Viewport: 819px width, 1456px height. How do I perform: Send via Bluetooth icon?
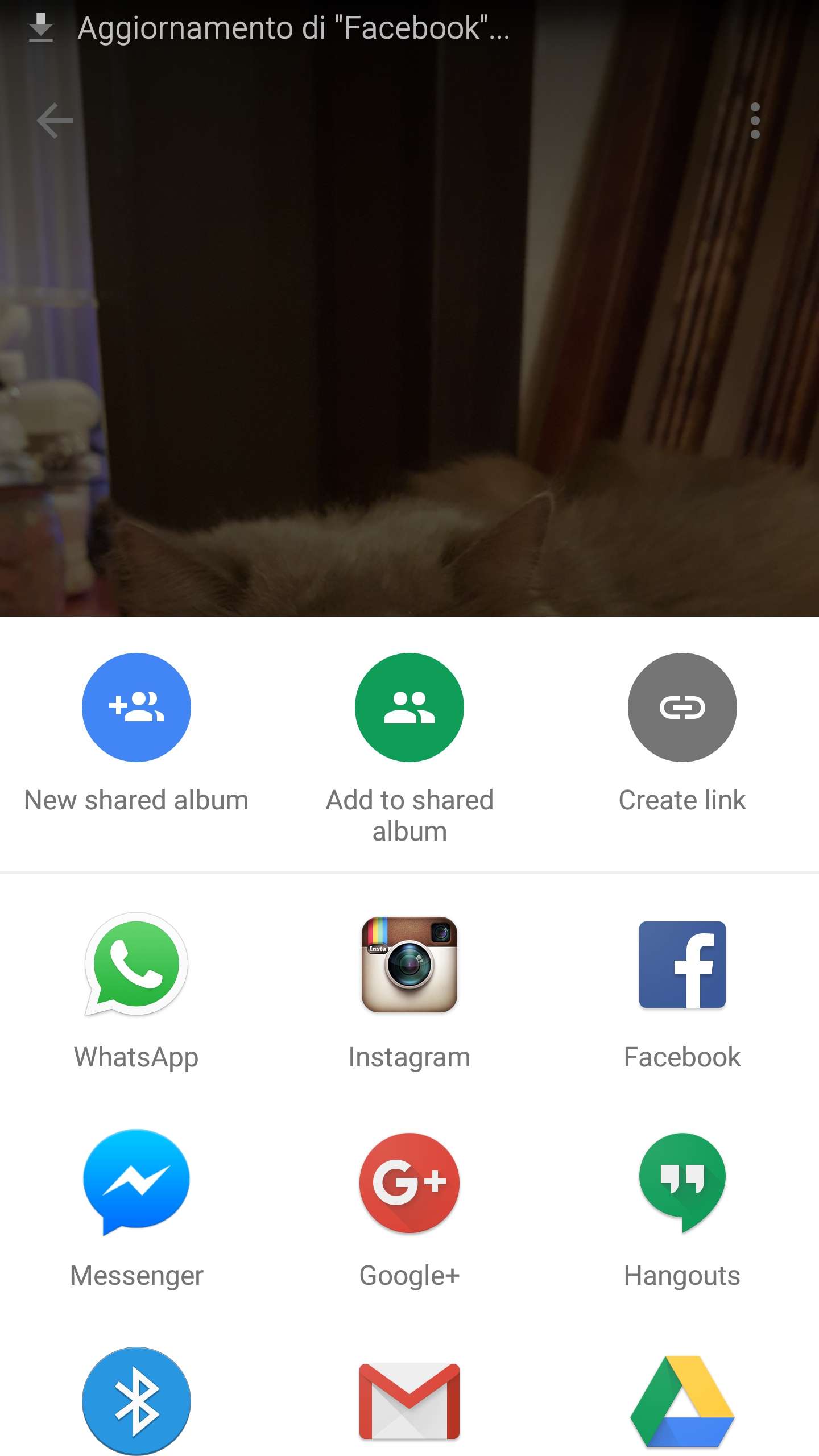[136, 1401]
